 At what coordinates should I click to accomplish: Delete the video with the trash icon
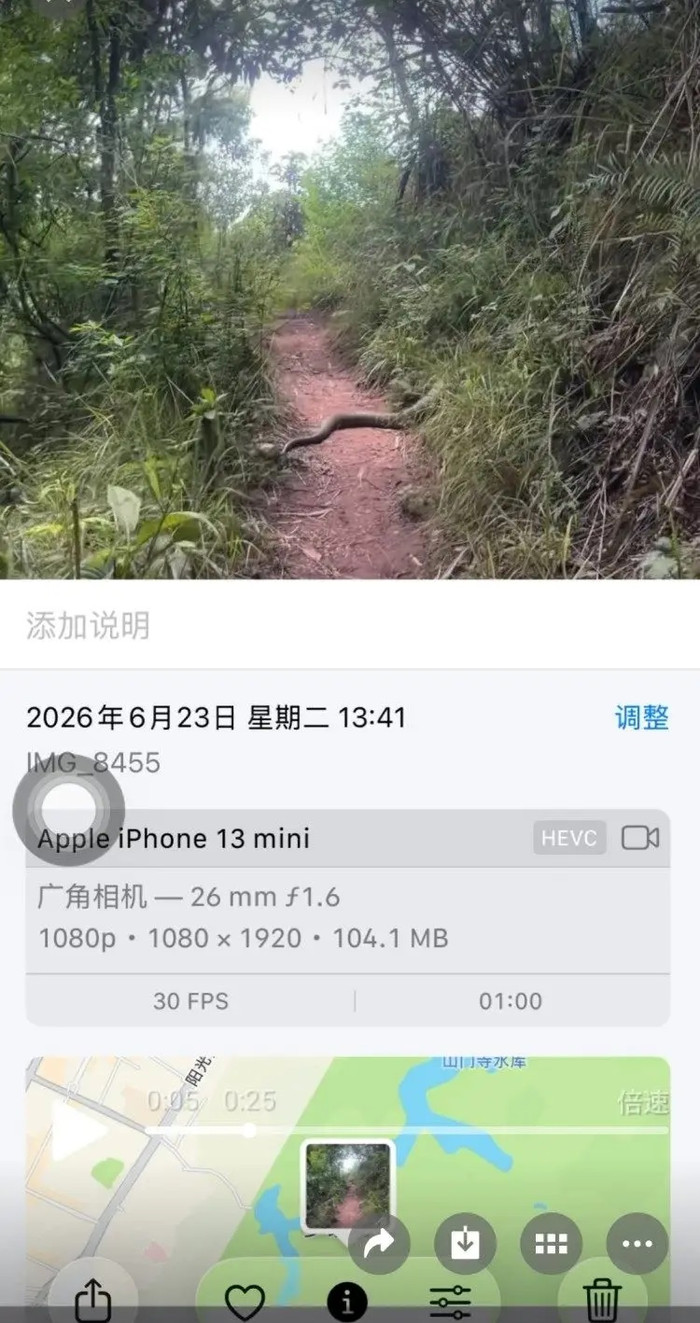point(603,1301)
